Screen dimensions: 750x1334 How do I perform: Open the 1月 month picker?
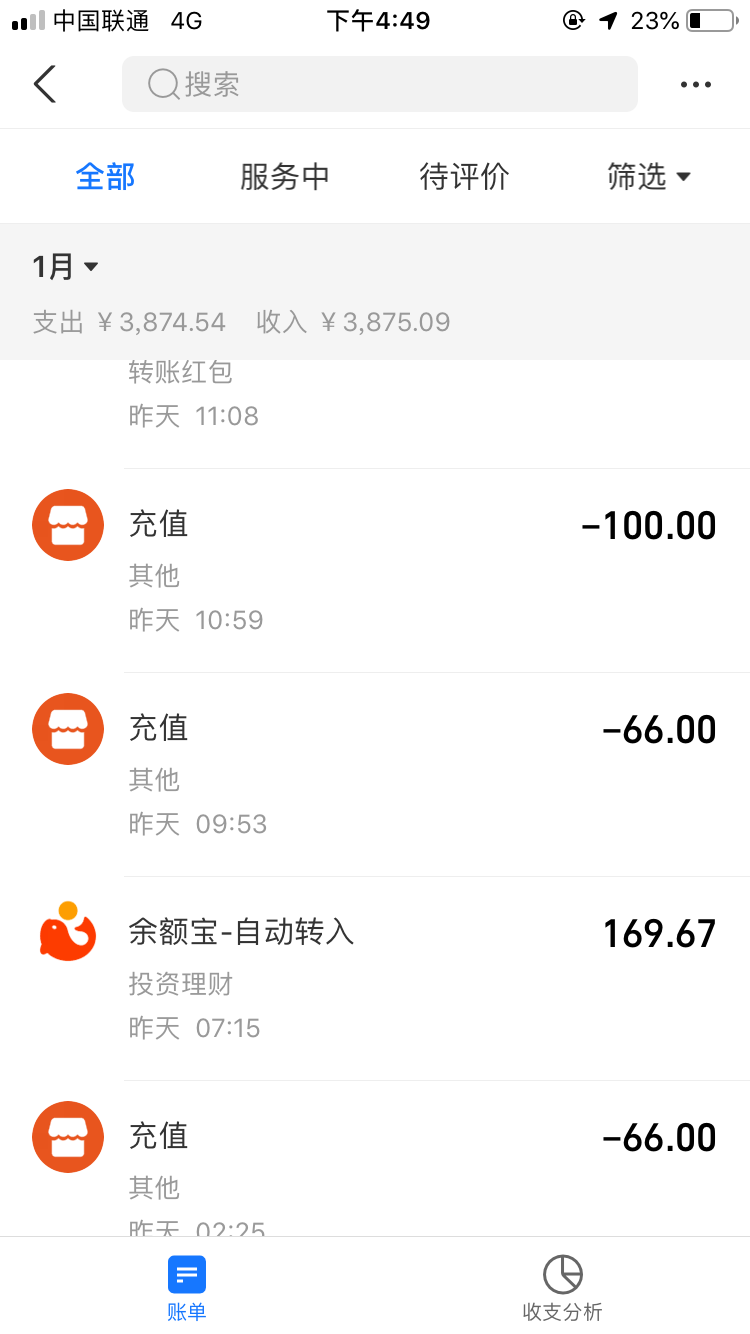(66, 267)
